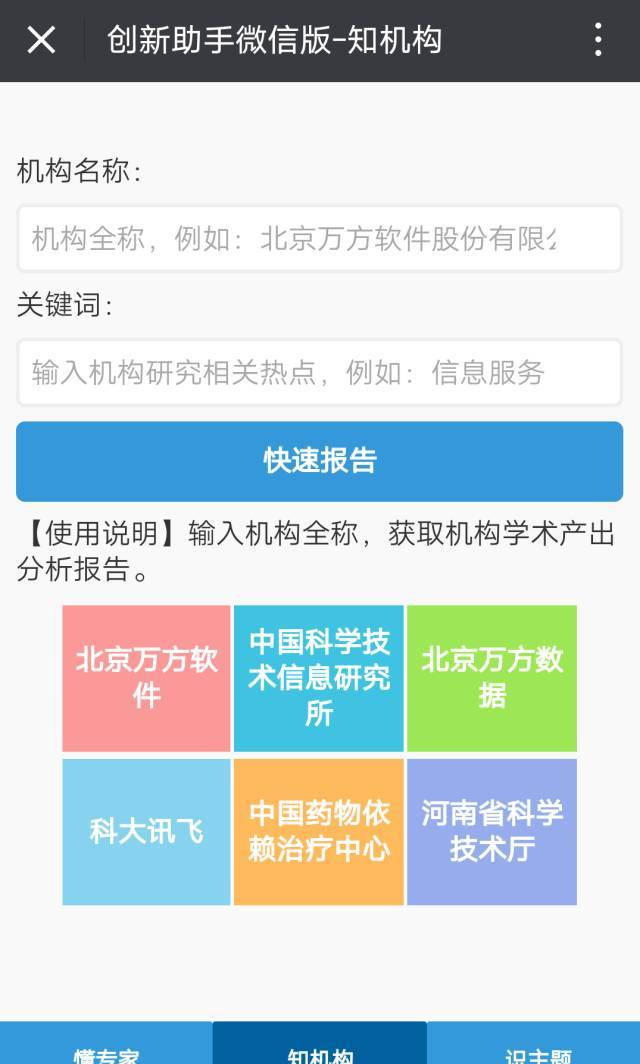Focus the 机构名称 input field
This screenshot has height=1064, width=640.
click(x=319, y=239)
